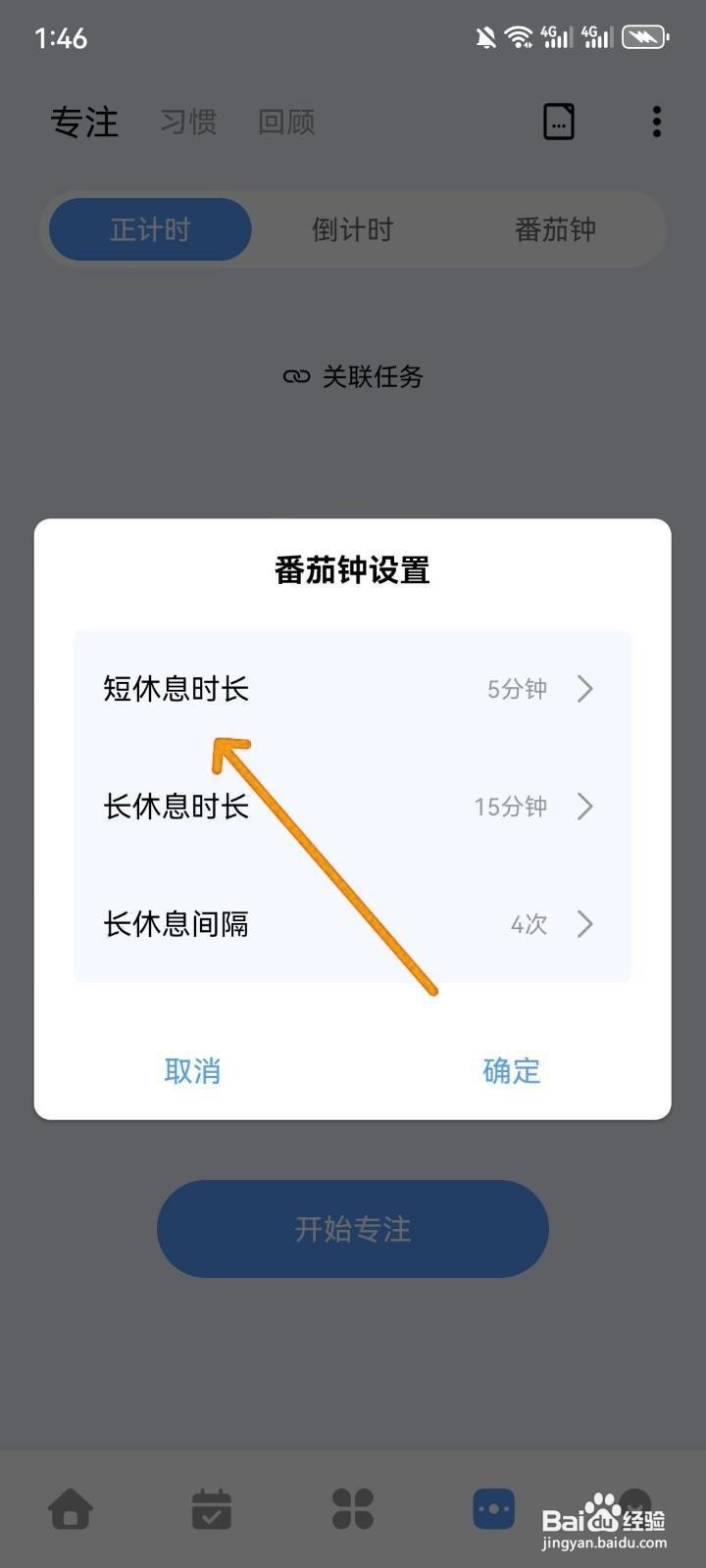Select the 正计时 timing mode
The width and height of the screenshot is (706, 1568).
pos(149,229)
